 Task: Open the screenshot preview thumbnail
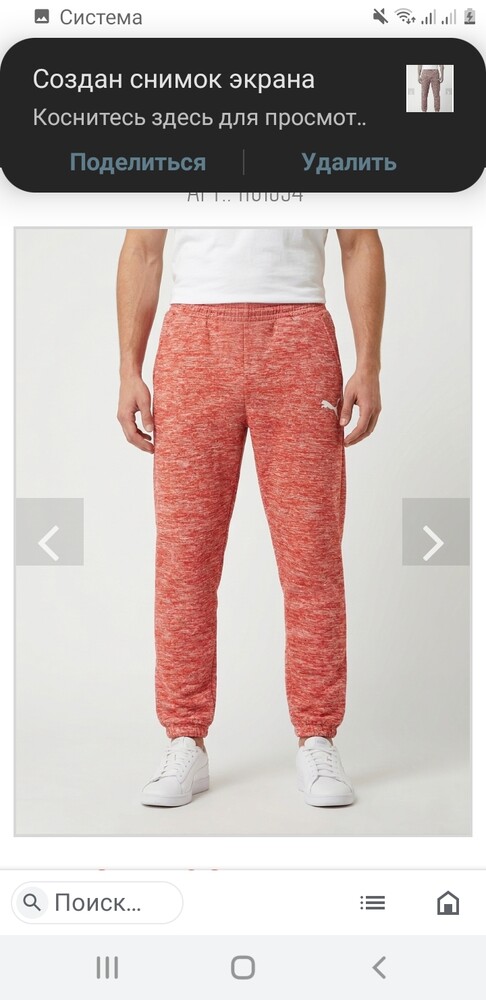(x=430, y=89)
